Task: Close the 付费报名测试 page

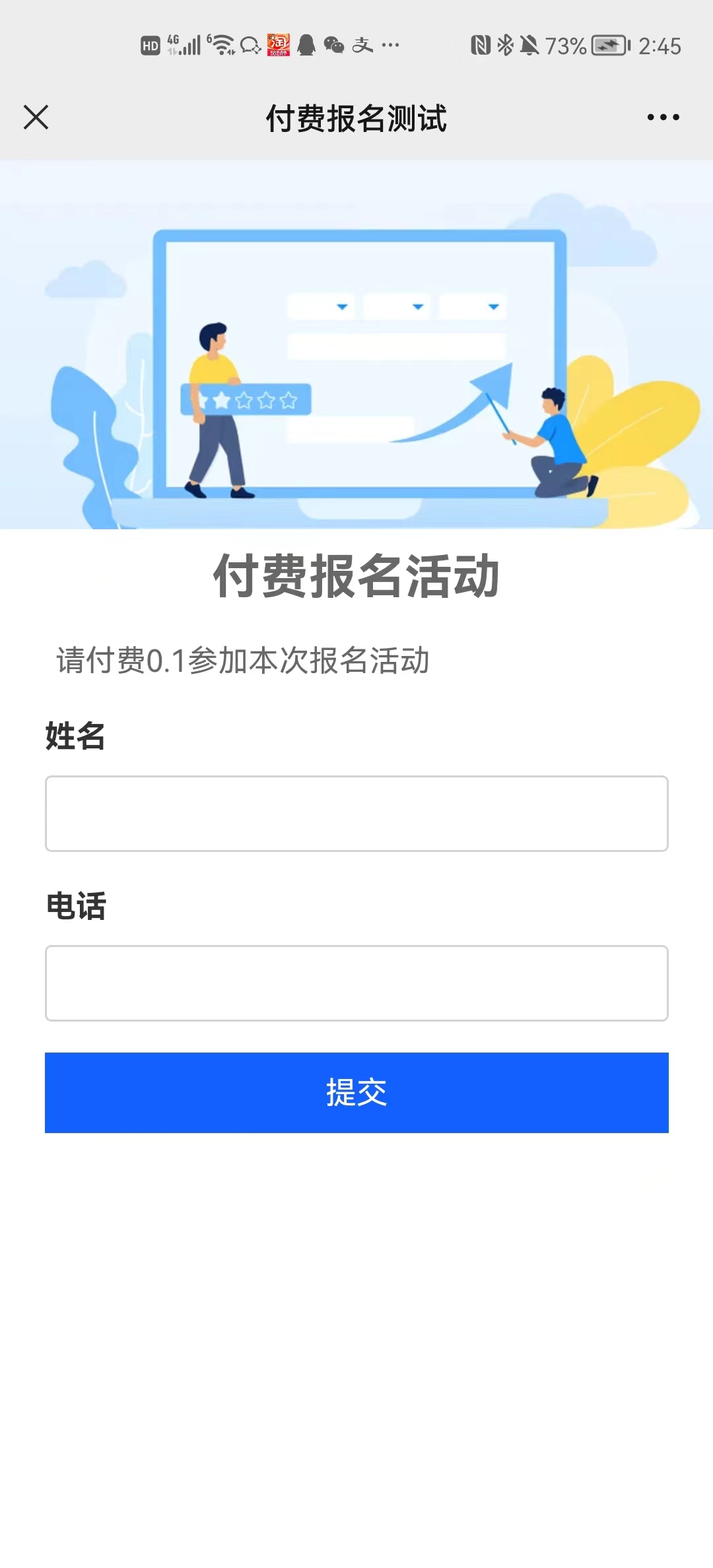Action: [36, 117]
